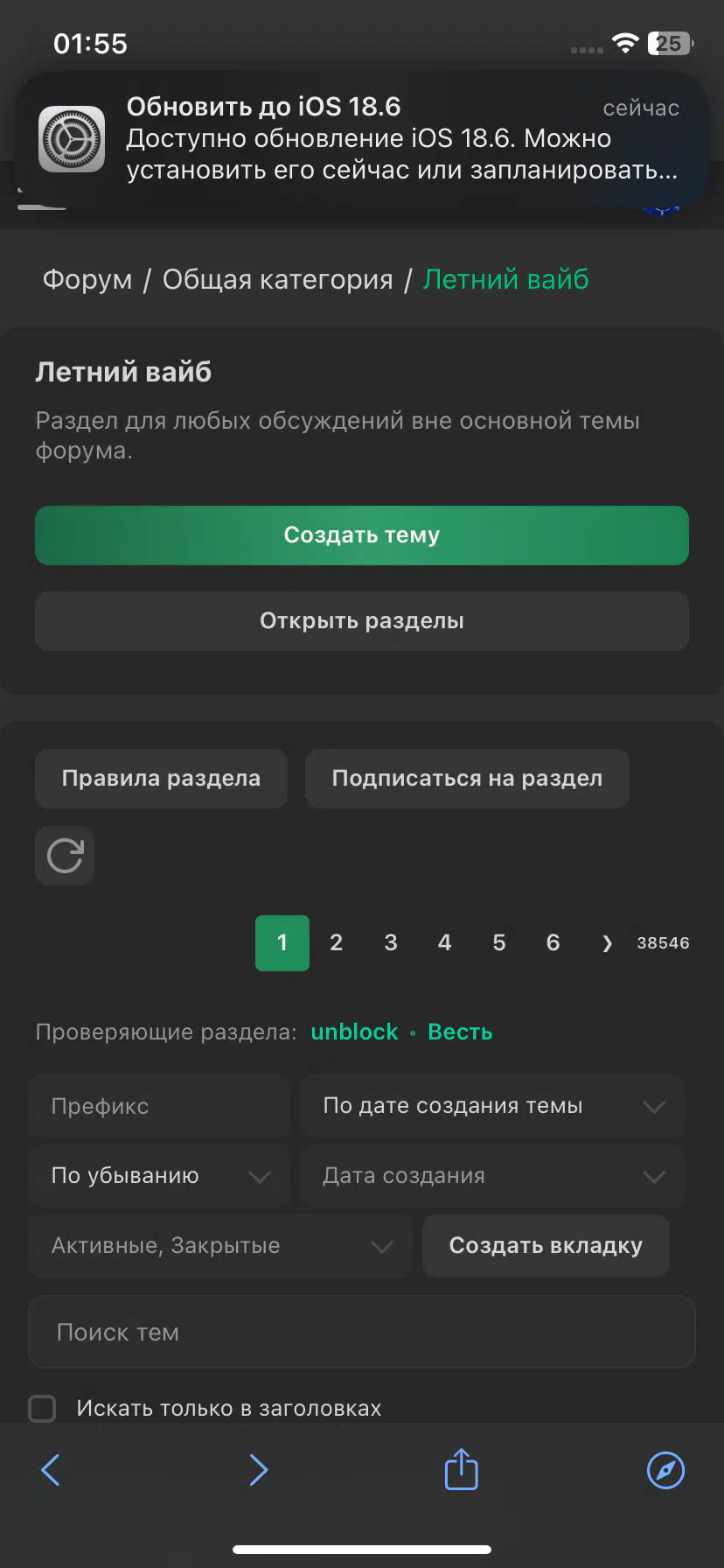Open the Общая категория breadcrumb

pyautogui.click(x=278, y=279)
